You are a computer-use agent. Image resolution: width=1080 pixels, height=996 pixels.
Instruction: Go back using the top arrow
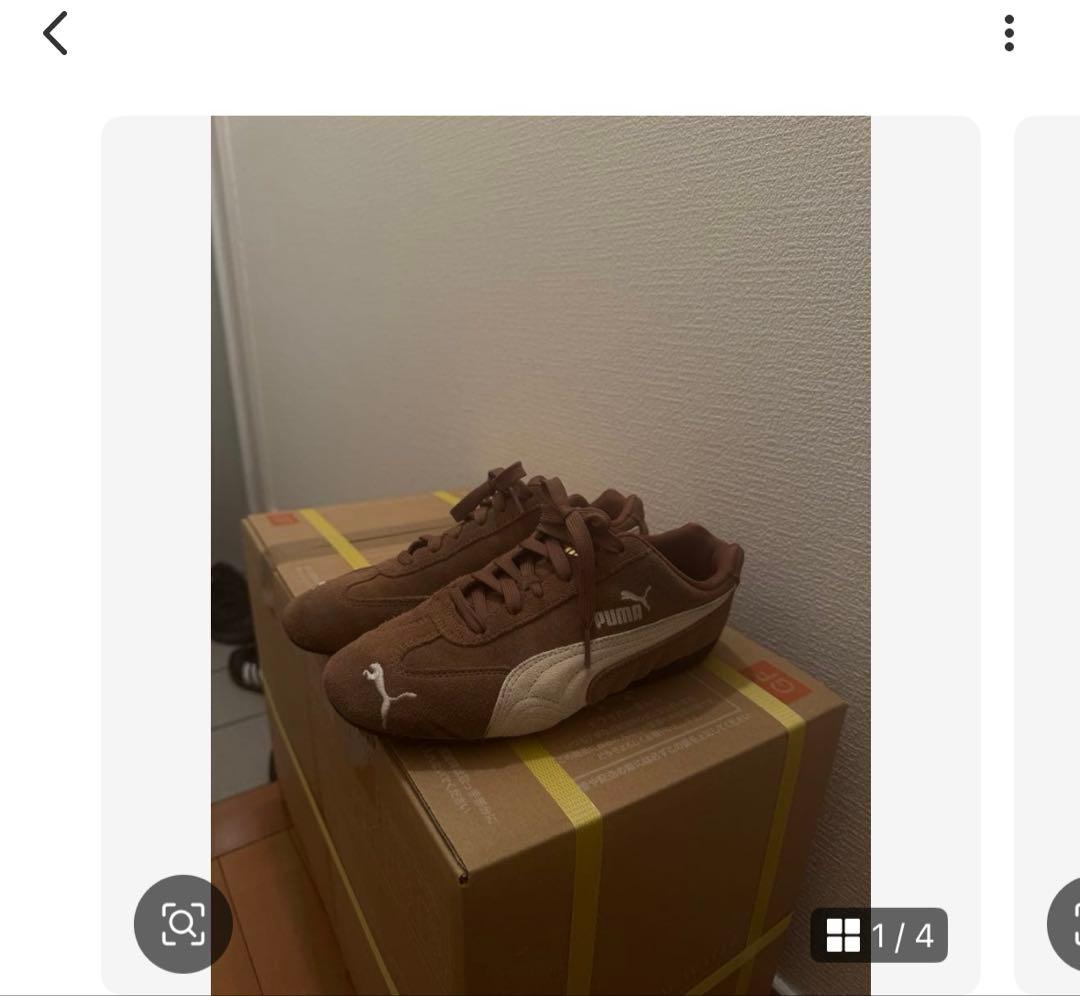point(56,34)
